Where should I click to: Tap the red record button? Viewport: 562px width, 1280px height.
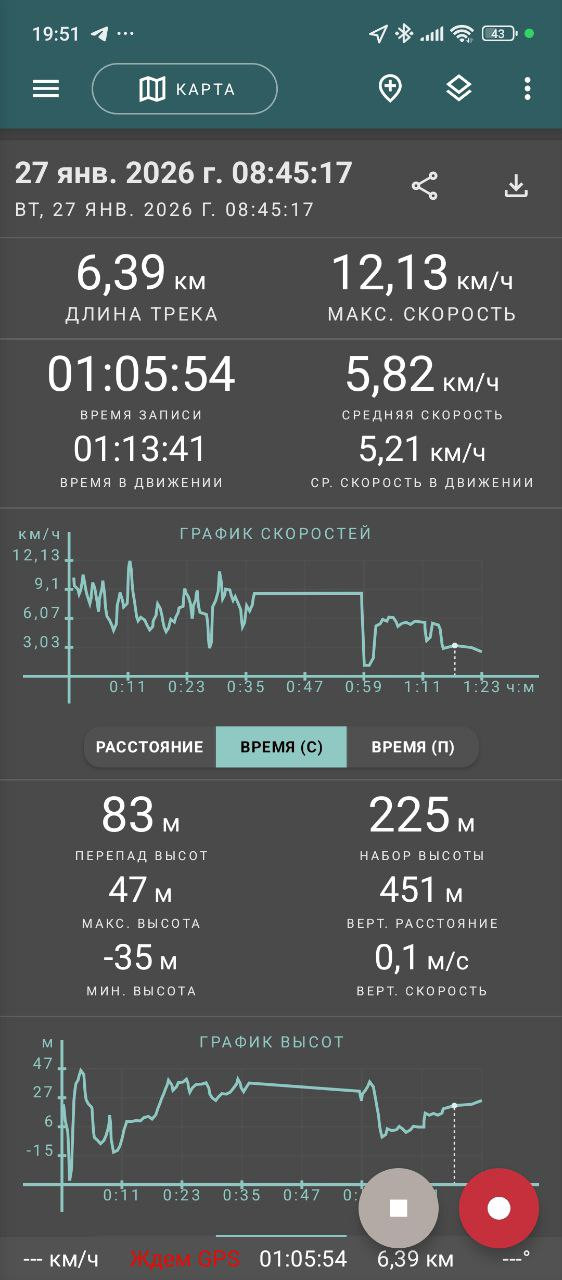(x=499, y=1208)
